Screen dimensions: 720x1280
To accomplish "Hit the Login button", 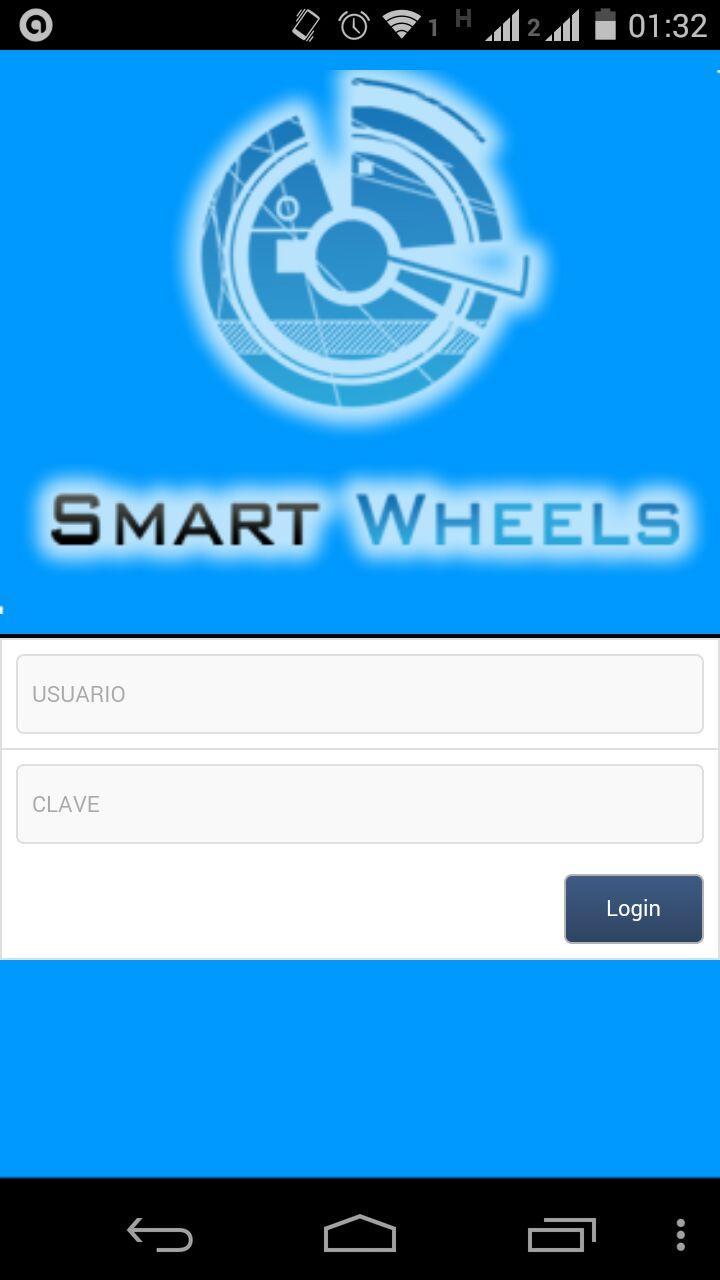I will [x=633, y=908].
